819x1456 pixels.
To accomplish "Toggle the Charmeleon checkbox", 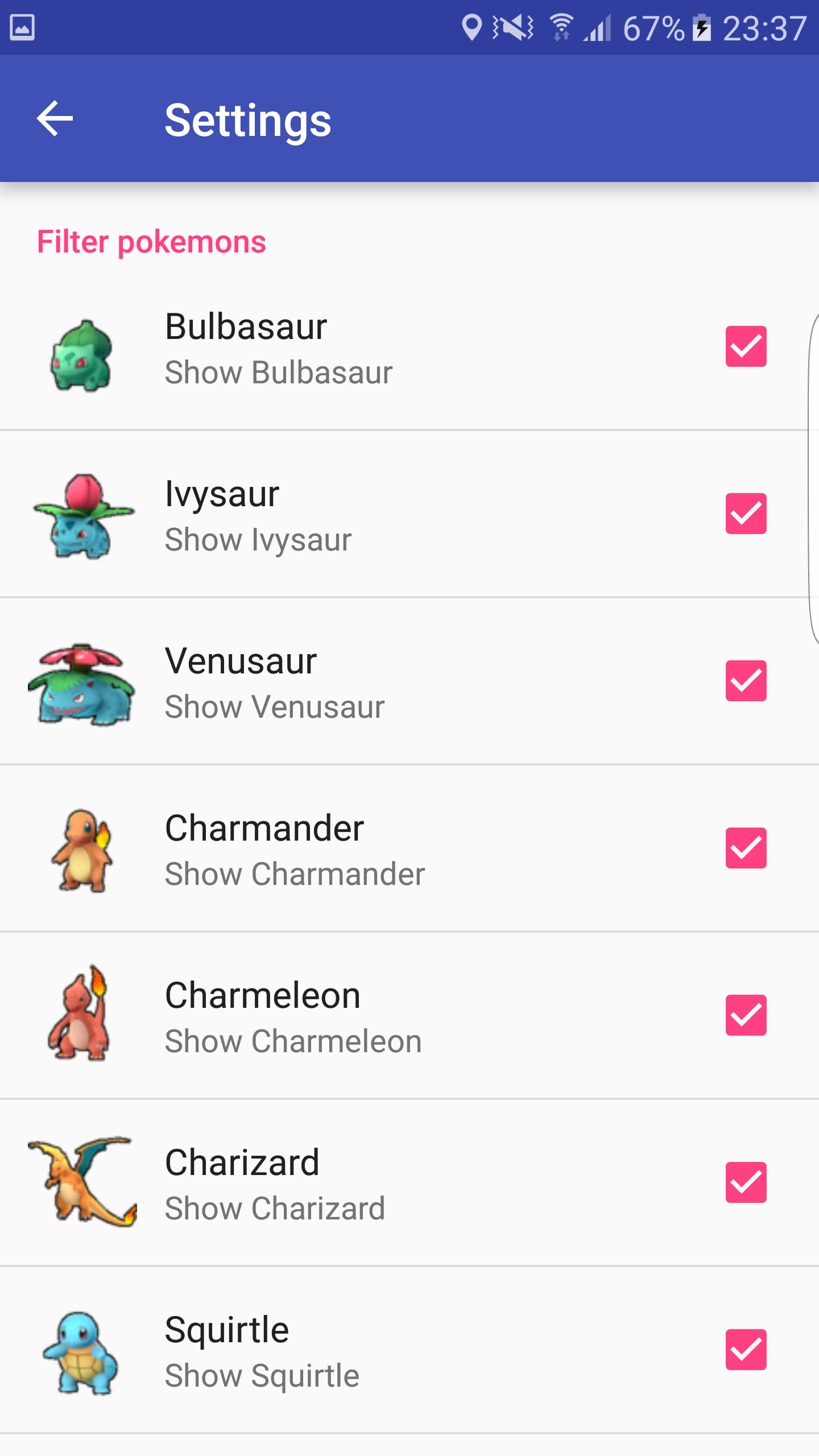I will tap(746, 1015).
